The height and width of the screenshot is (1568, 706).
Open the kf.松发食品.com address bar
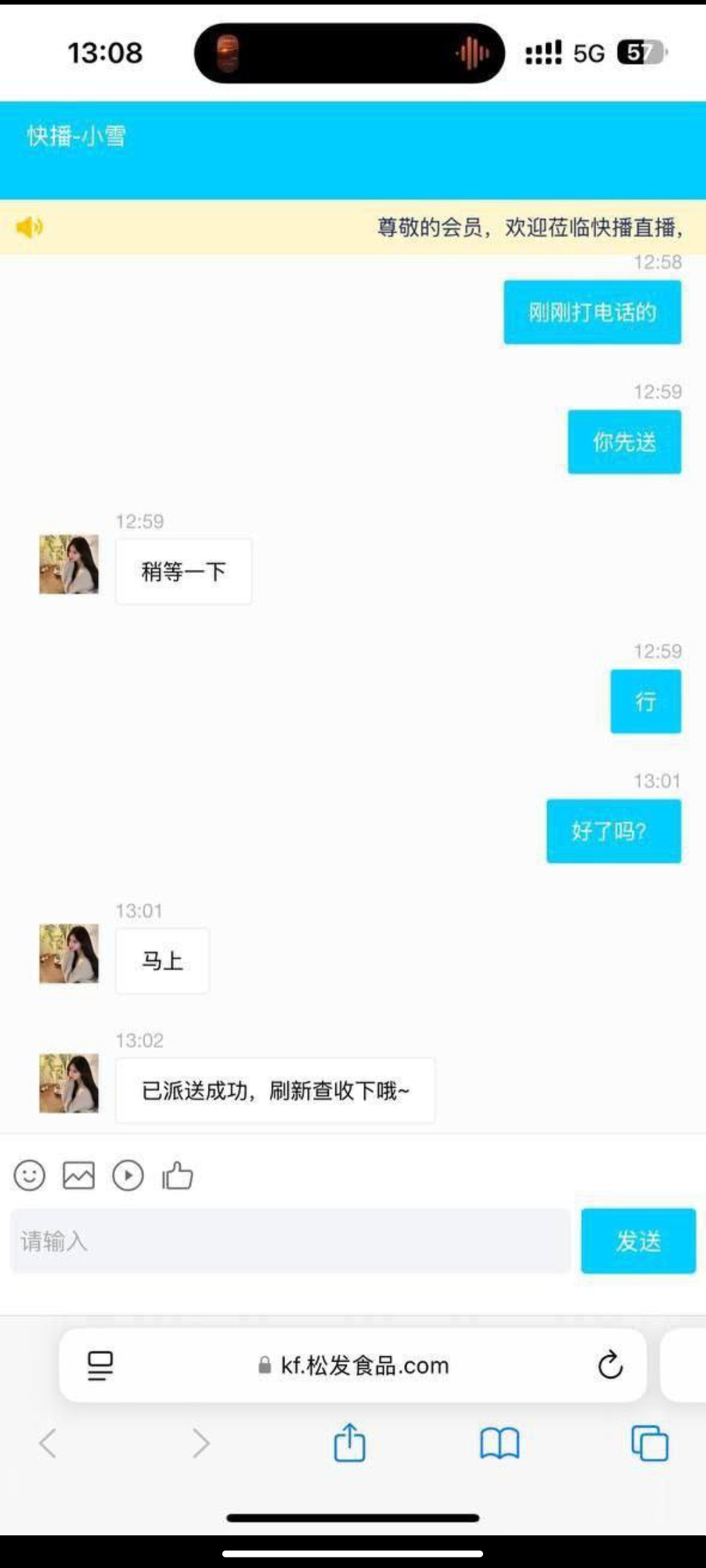point(353,1365)
